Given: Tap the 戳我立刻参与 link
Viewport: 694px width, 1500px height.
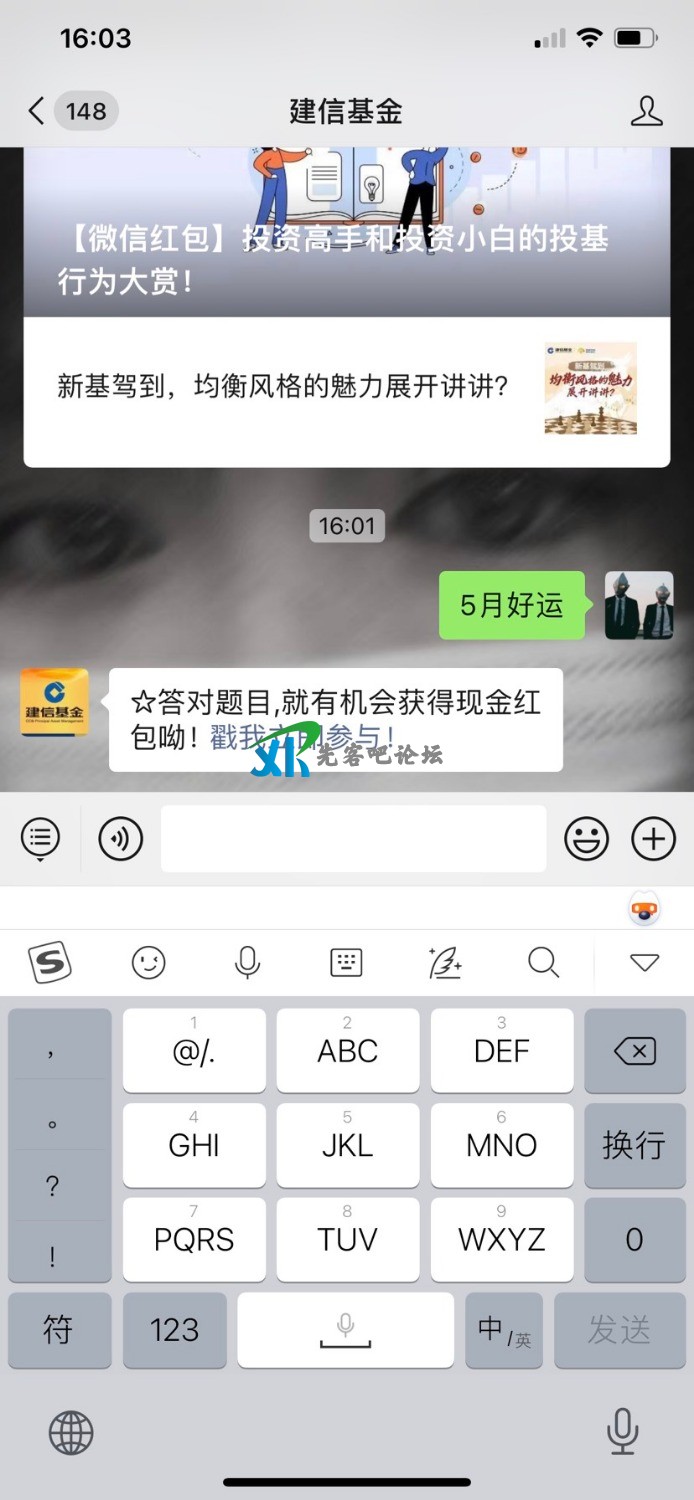Looking at the screenshot, I should (x=302, y=738).
